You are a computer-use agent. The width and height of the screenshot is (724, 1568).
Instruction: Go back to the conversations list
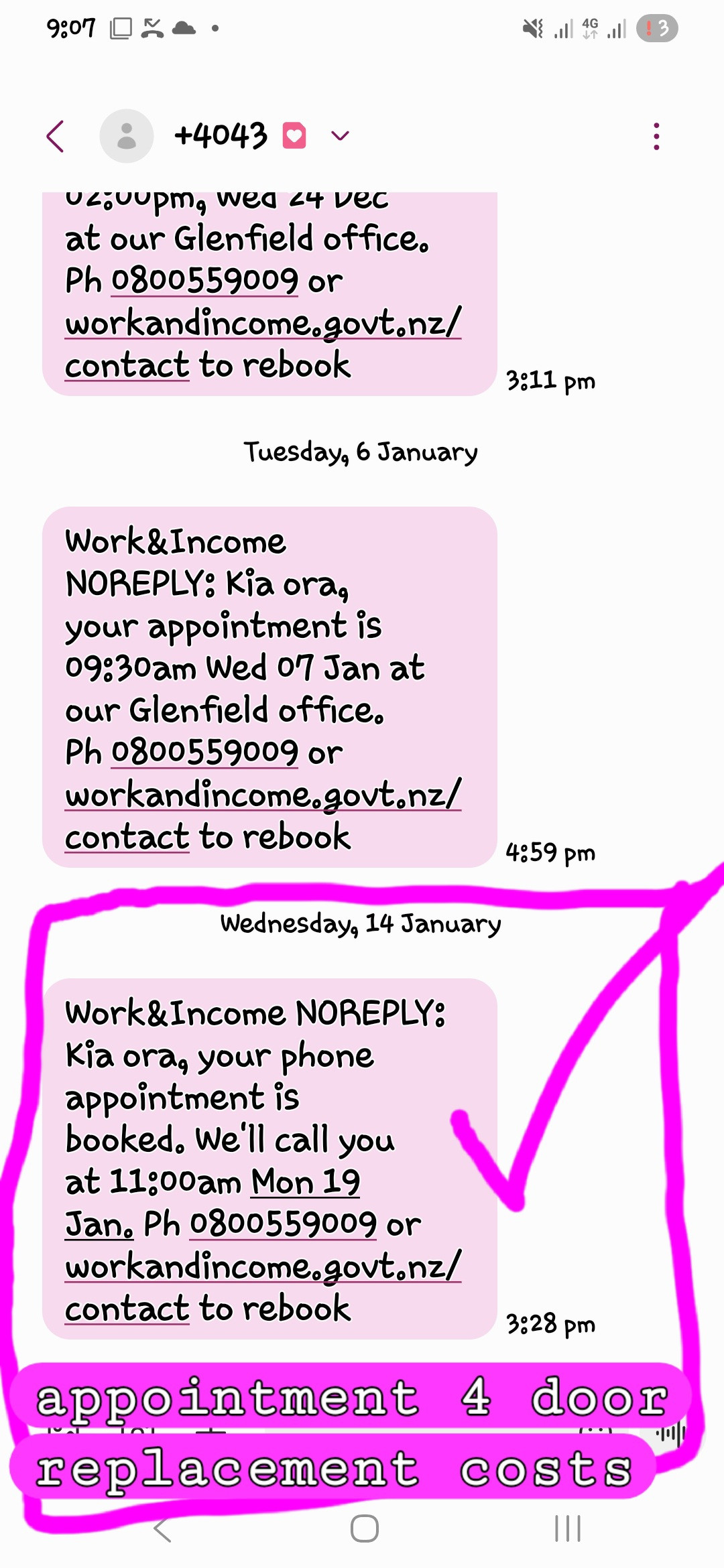56,137
